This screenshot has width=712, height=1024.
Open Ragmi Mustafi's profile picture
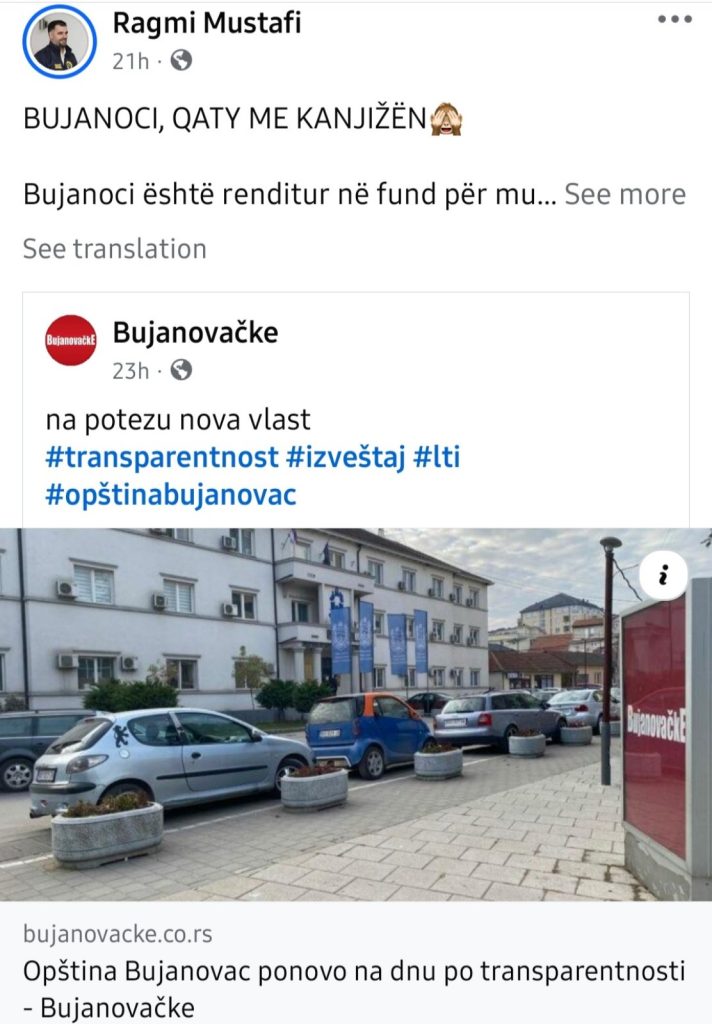58,42
